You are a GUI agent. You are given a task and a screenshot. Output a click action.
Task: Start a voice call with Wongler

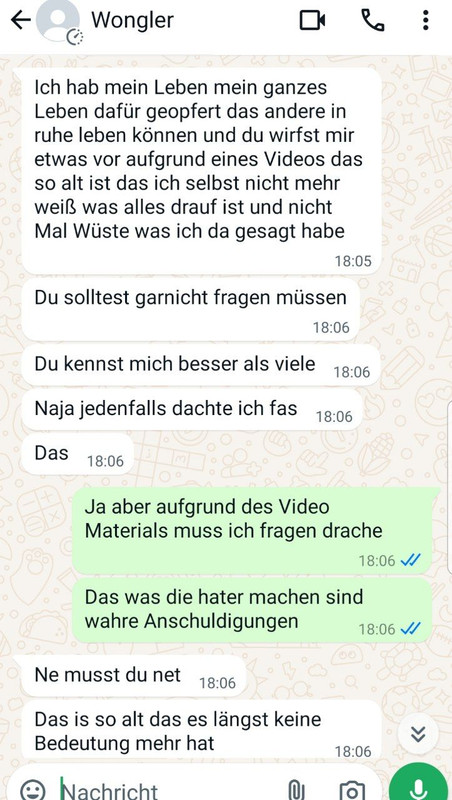tap(373, 20)
